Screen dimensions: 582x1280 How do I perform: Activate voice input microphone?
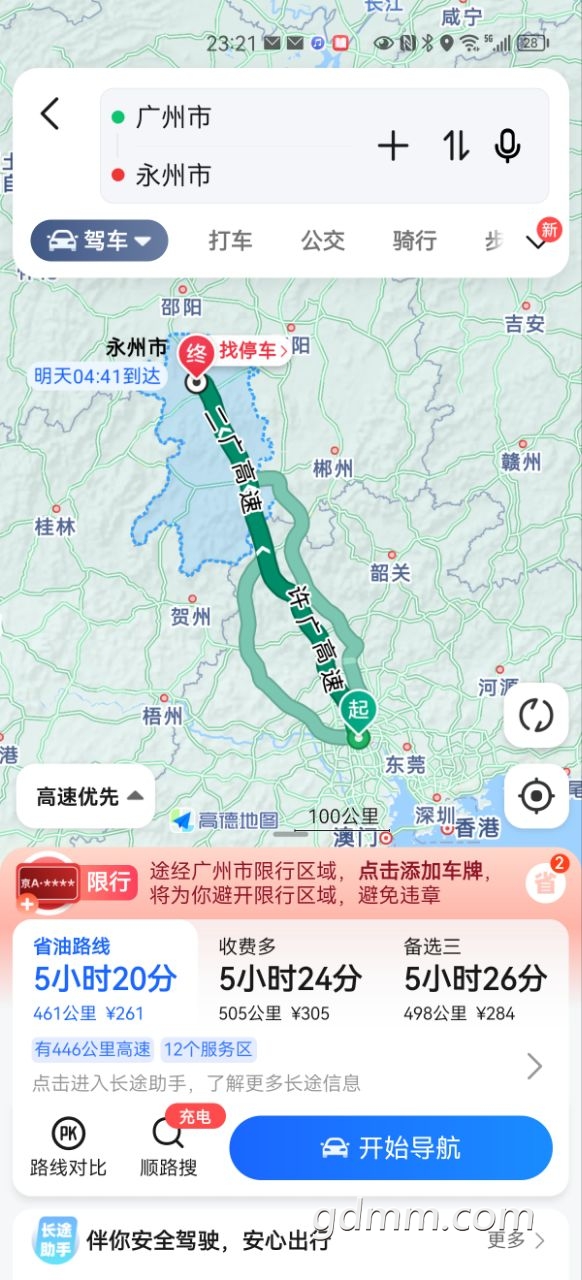pos(508,147)
